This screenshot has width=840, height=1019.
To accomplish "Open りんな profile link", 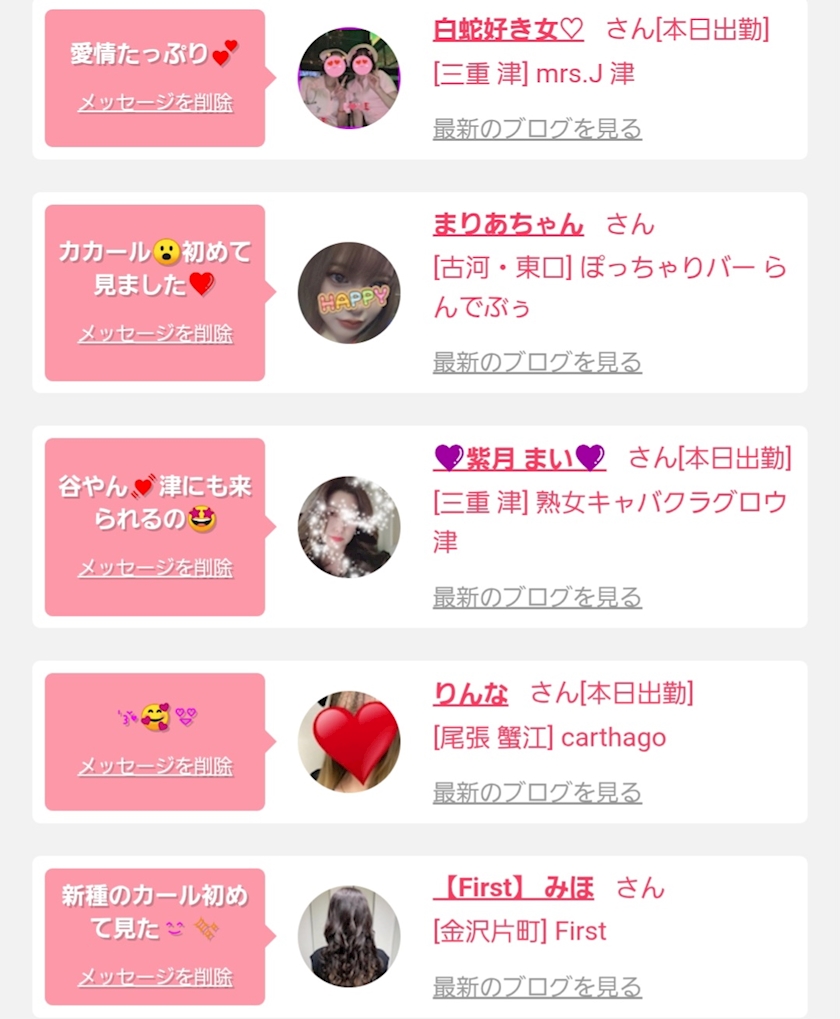I will click(470, 693).
